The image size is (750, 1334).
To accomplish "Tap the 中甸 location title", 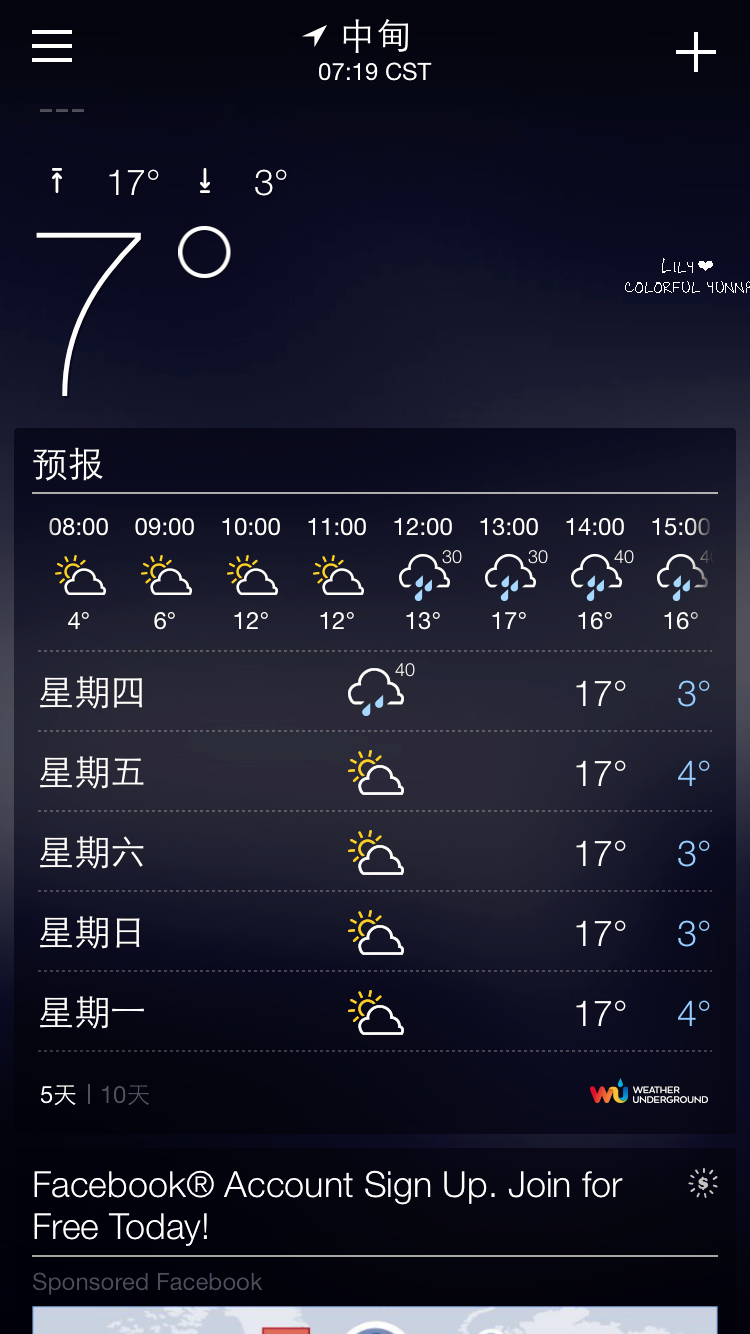I will pyautogui.click(x=373, y=35).
